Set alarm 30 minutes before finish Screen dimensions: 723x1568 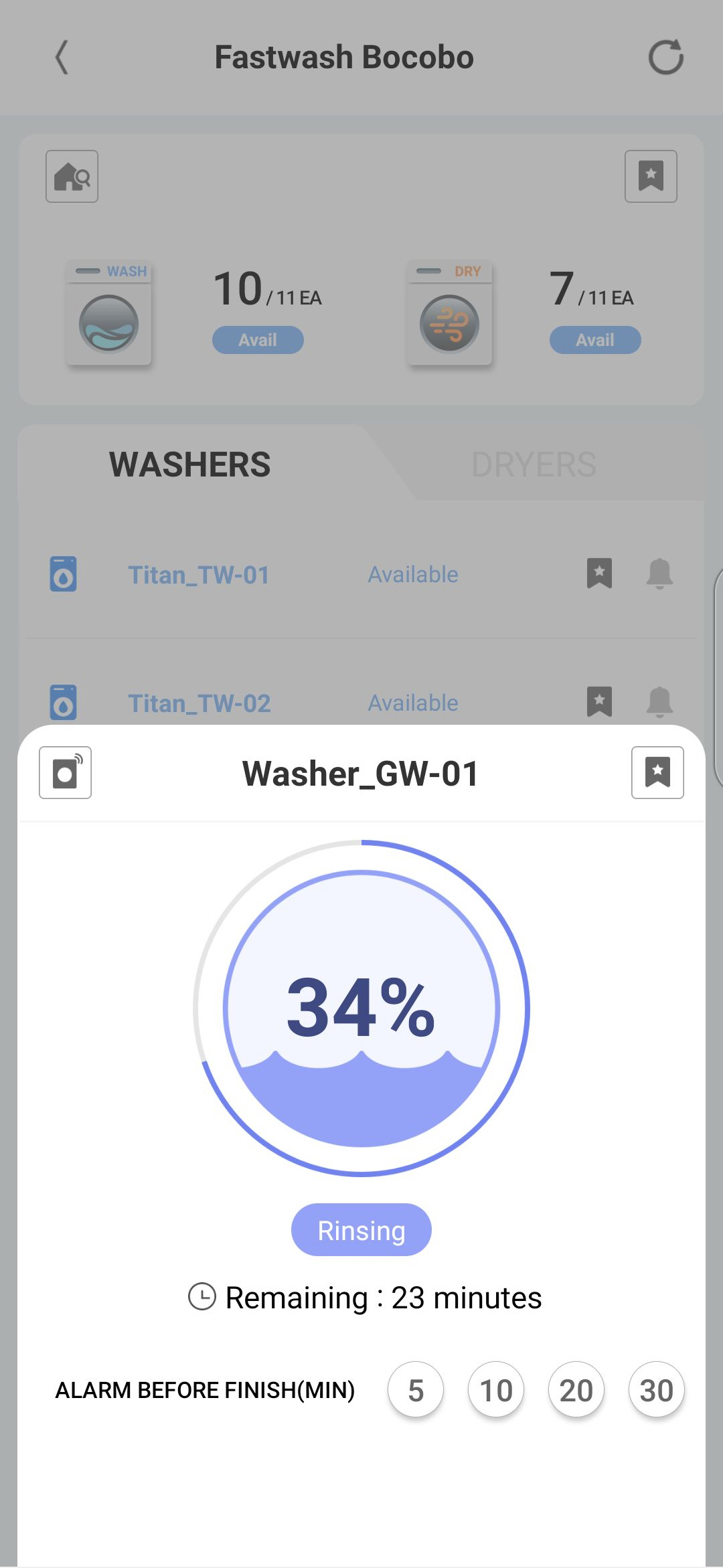point(656,1390)
